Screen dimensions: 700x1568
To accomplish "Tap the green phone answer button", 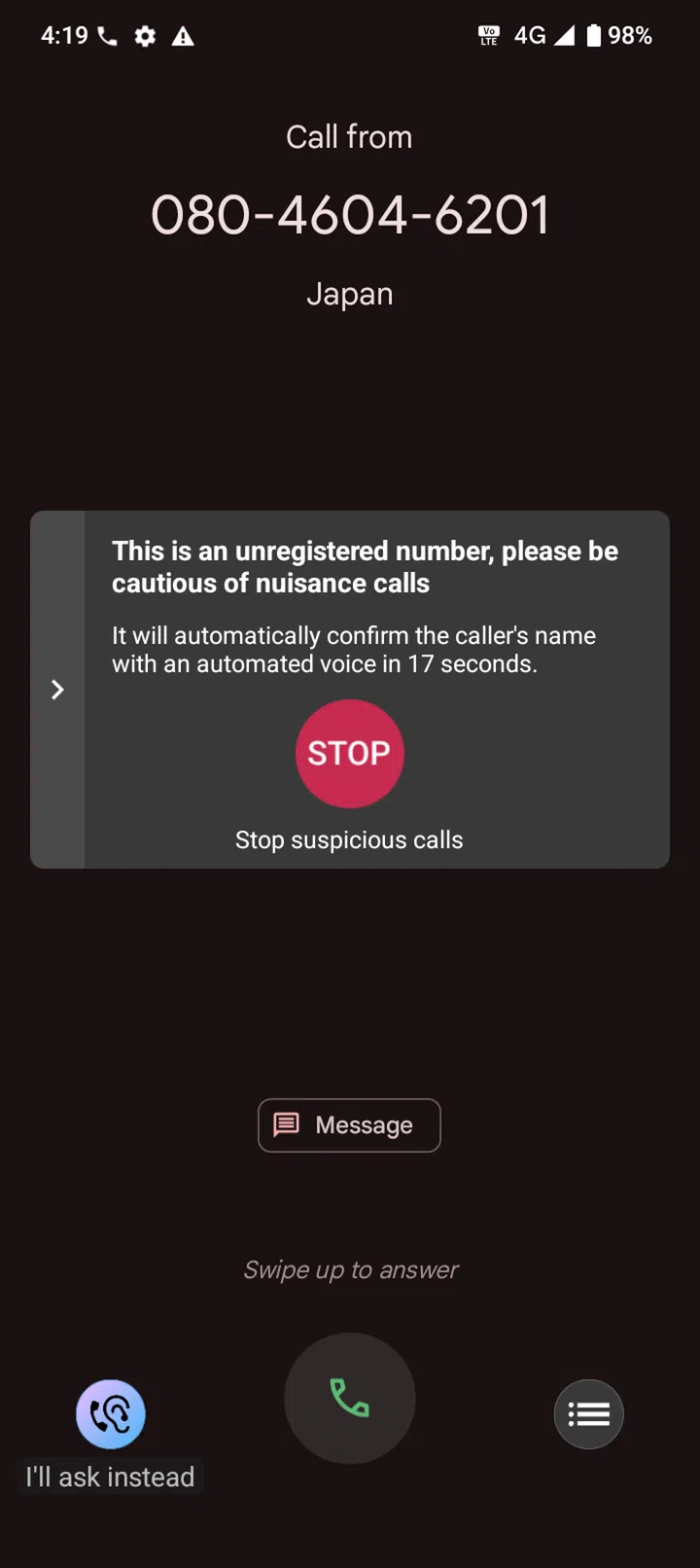I will click(349, 1398).
